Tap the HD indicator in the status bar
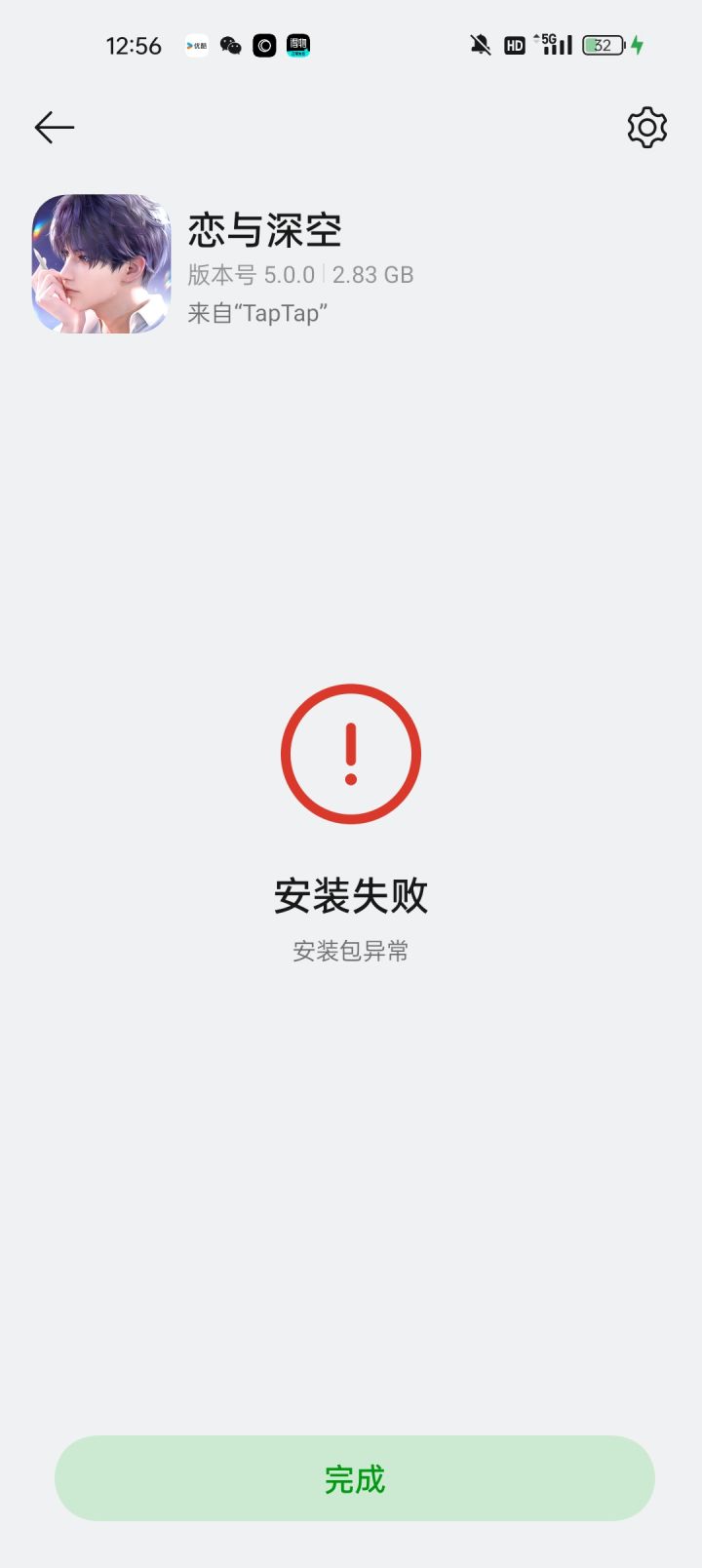 click(x=514, y=45)
